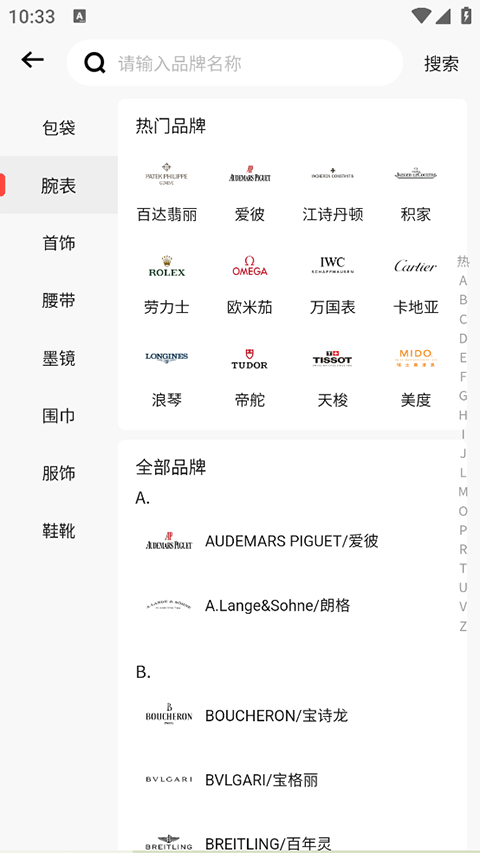Switch to the 鞋靴 category

pyautogui.click(x=59, y=530)
